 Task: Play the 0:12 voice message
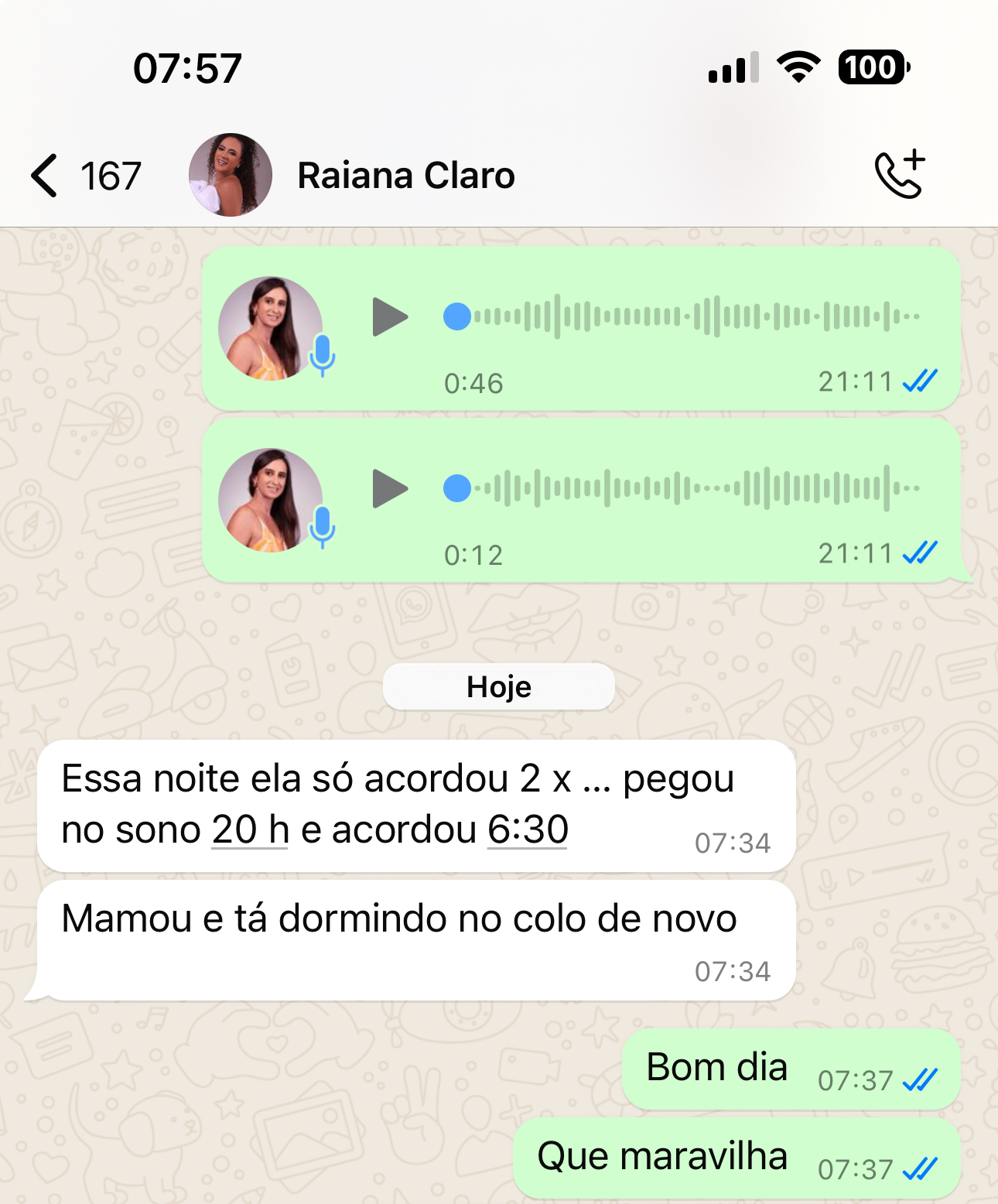[x=390, y=488]
